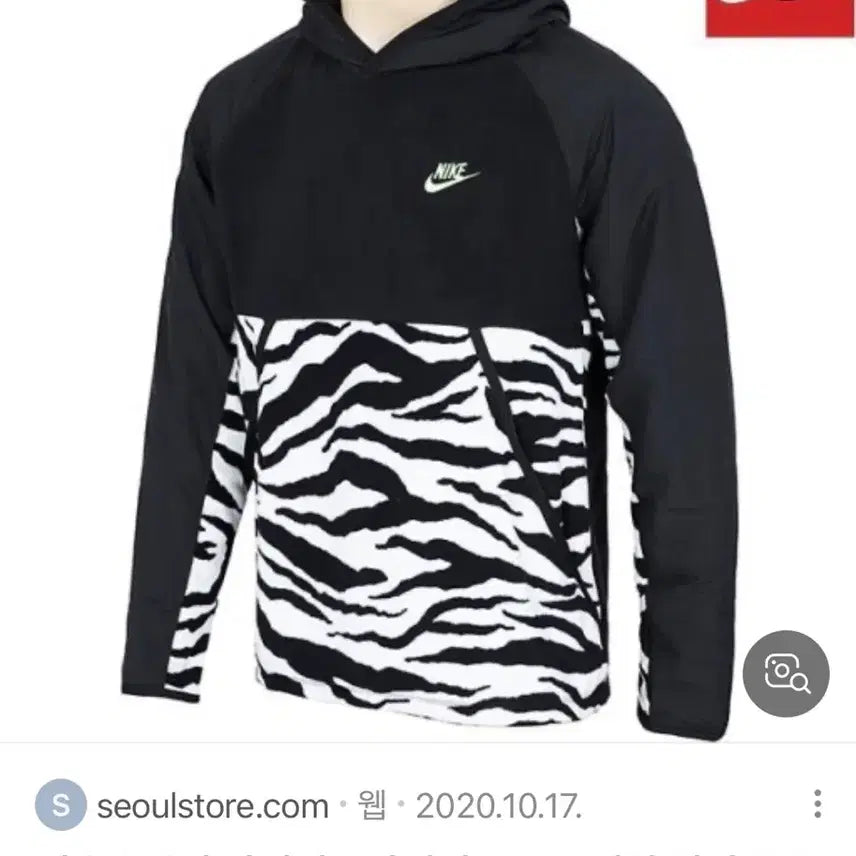Visit the seoulstore.com source page
This screenshot has width=856, height=856.
212,806
